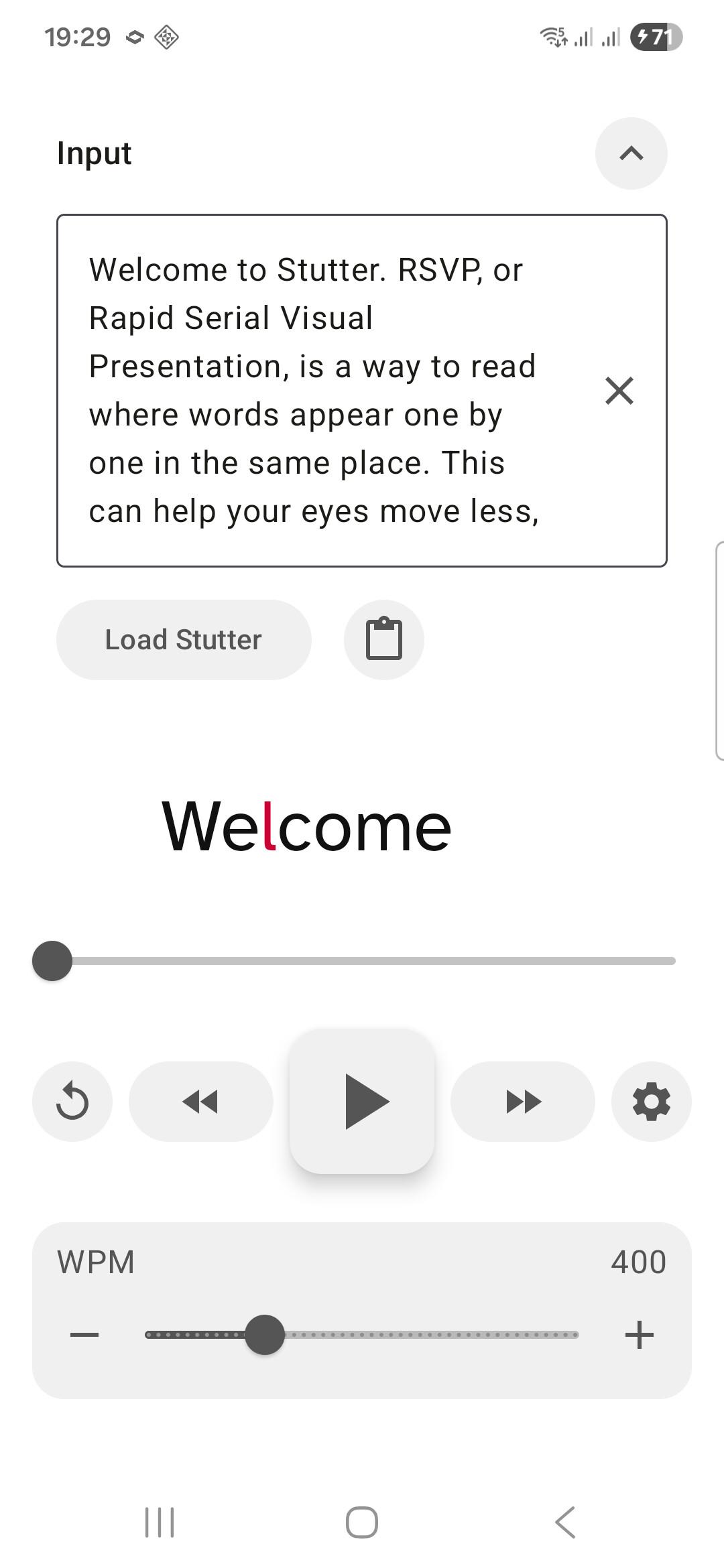The image size is (724, 1568).
Task: Paste text from the clipboard
Action: pos(383,640)
